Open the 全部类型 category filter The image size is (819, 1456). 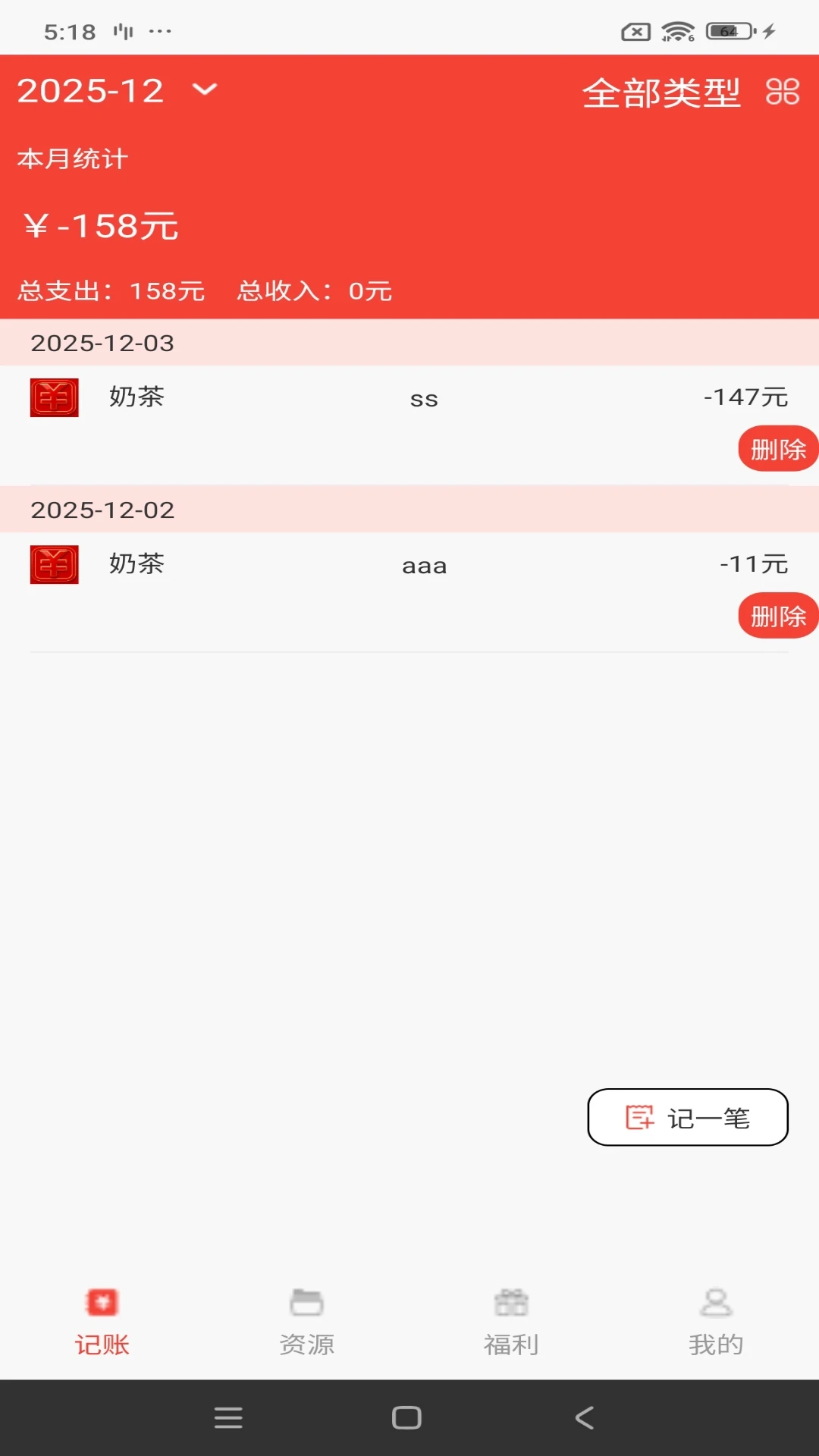[690, 93]
